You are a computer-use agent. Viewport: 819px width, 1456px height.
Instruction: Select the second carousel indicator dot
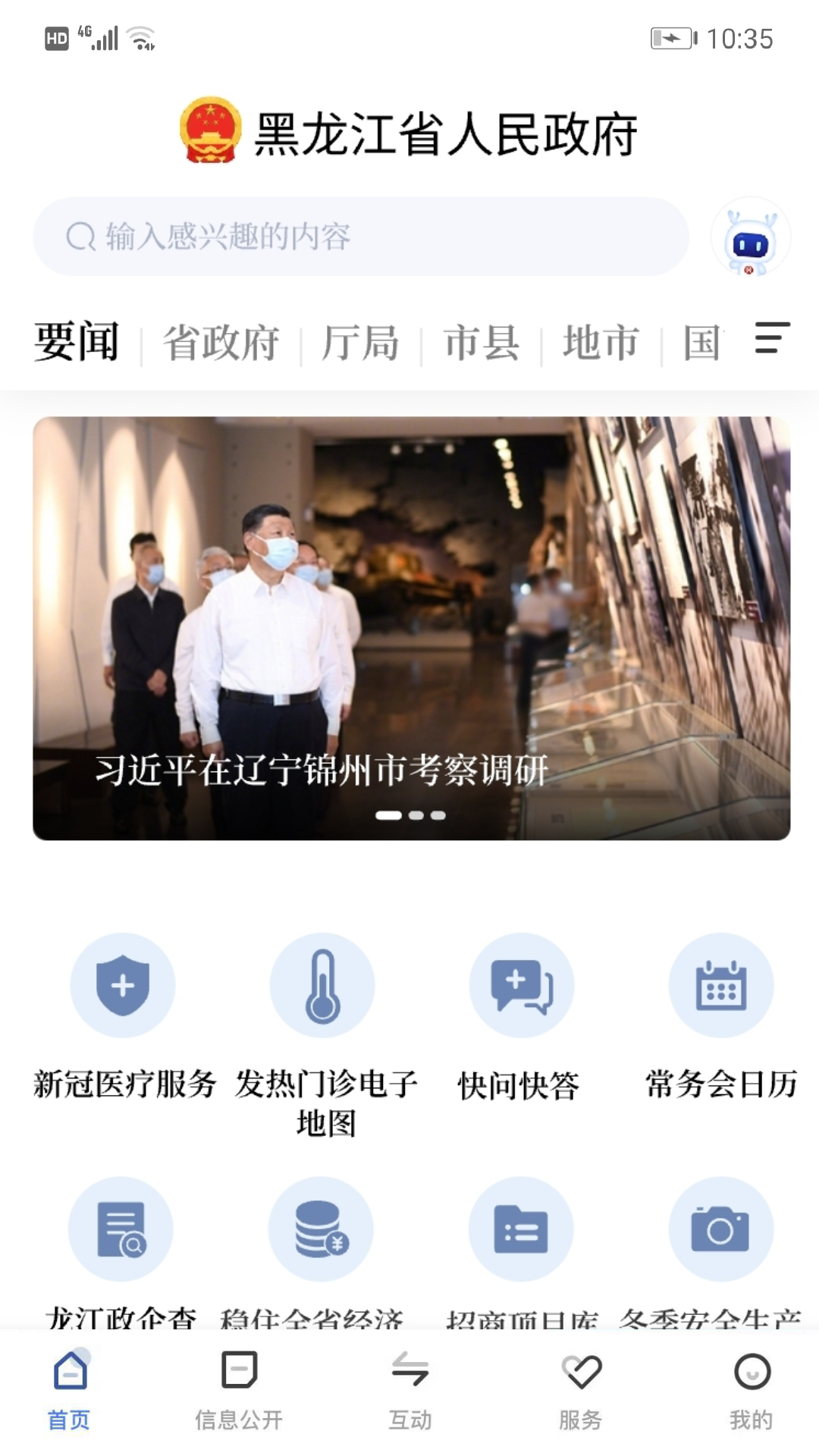pyautogui.click(x=416, y=816)
